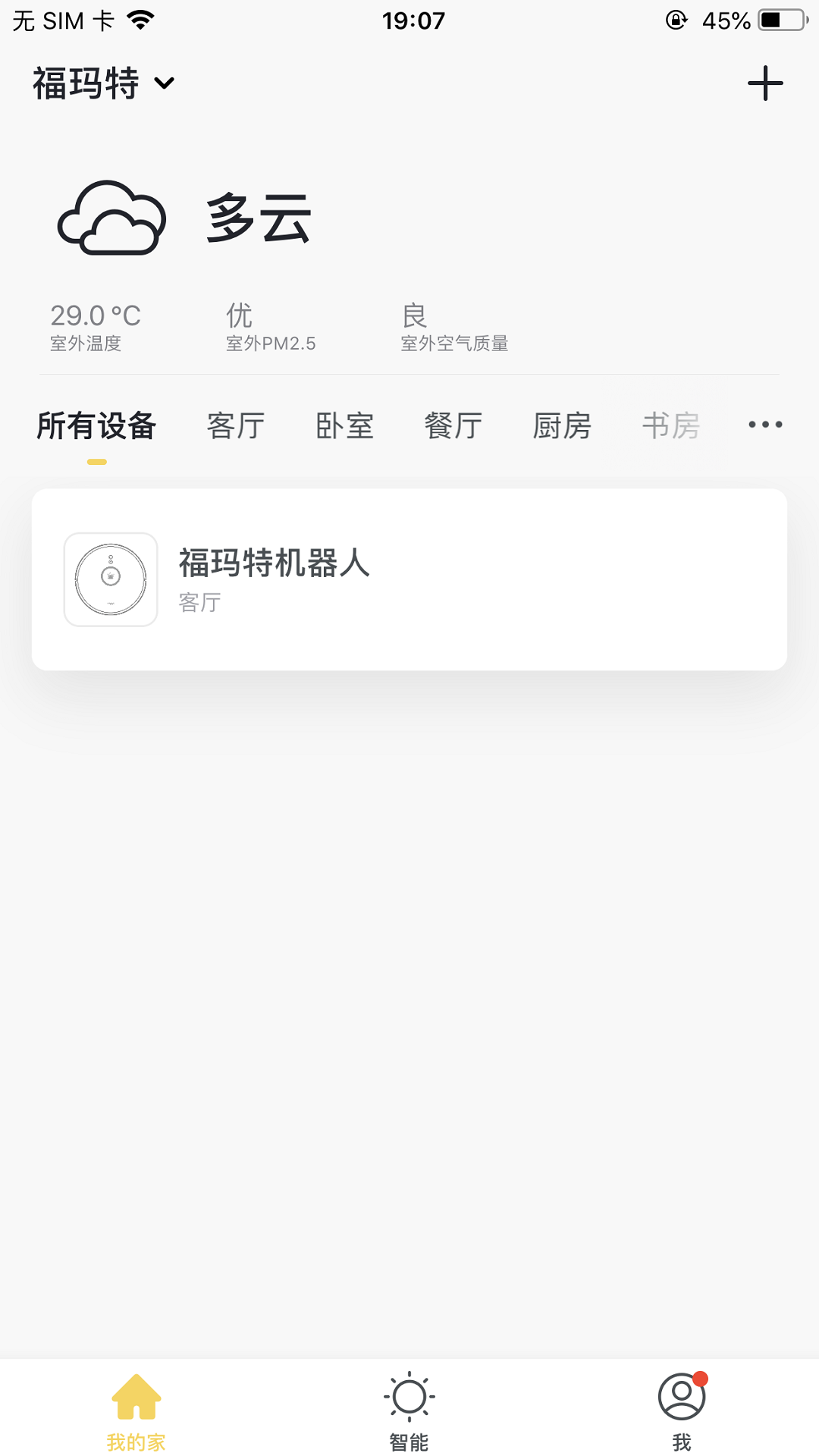Tap the plus icon to add a device
This screenshot has width=819, height=1456.
coord(766,83)
